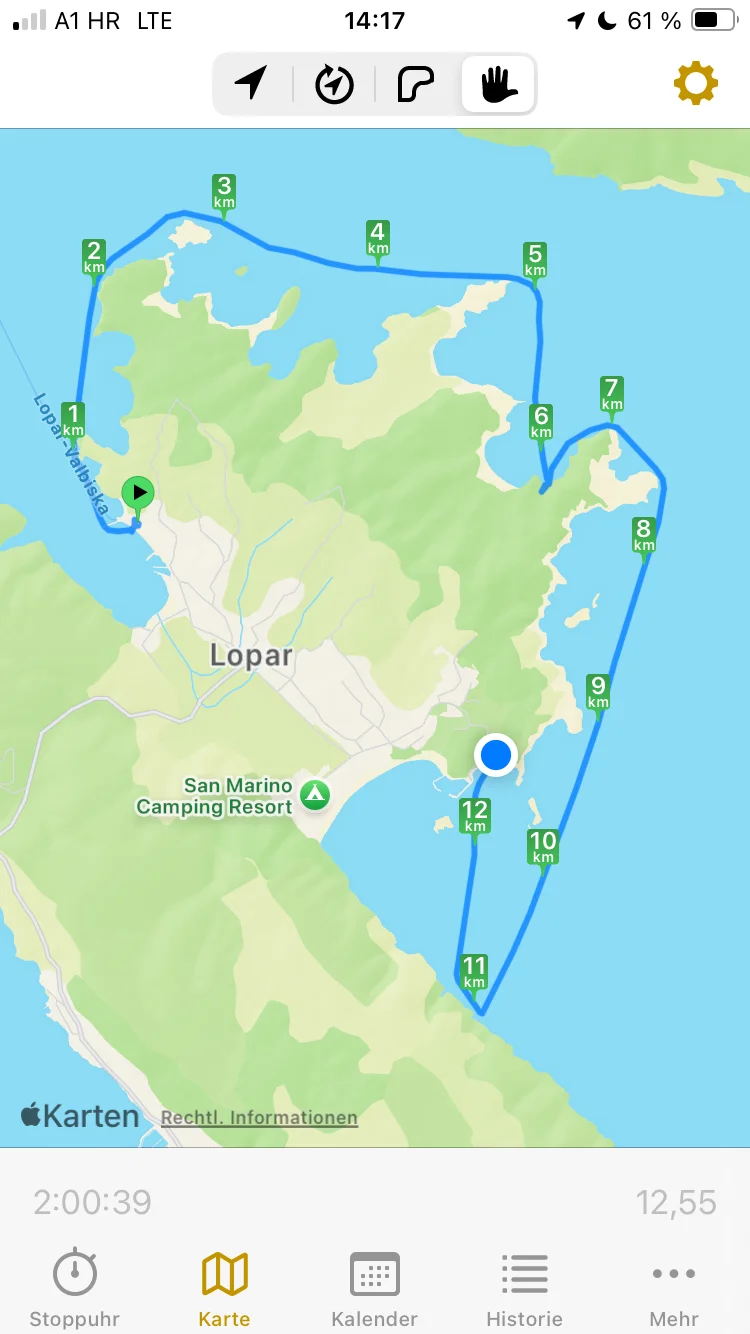Open the Mehr tab
The width and height of the screenshot is (750, 1334).
pos(673,1288)
